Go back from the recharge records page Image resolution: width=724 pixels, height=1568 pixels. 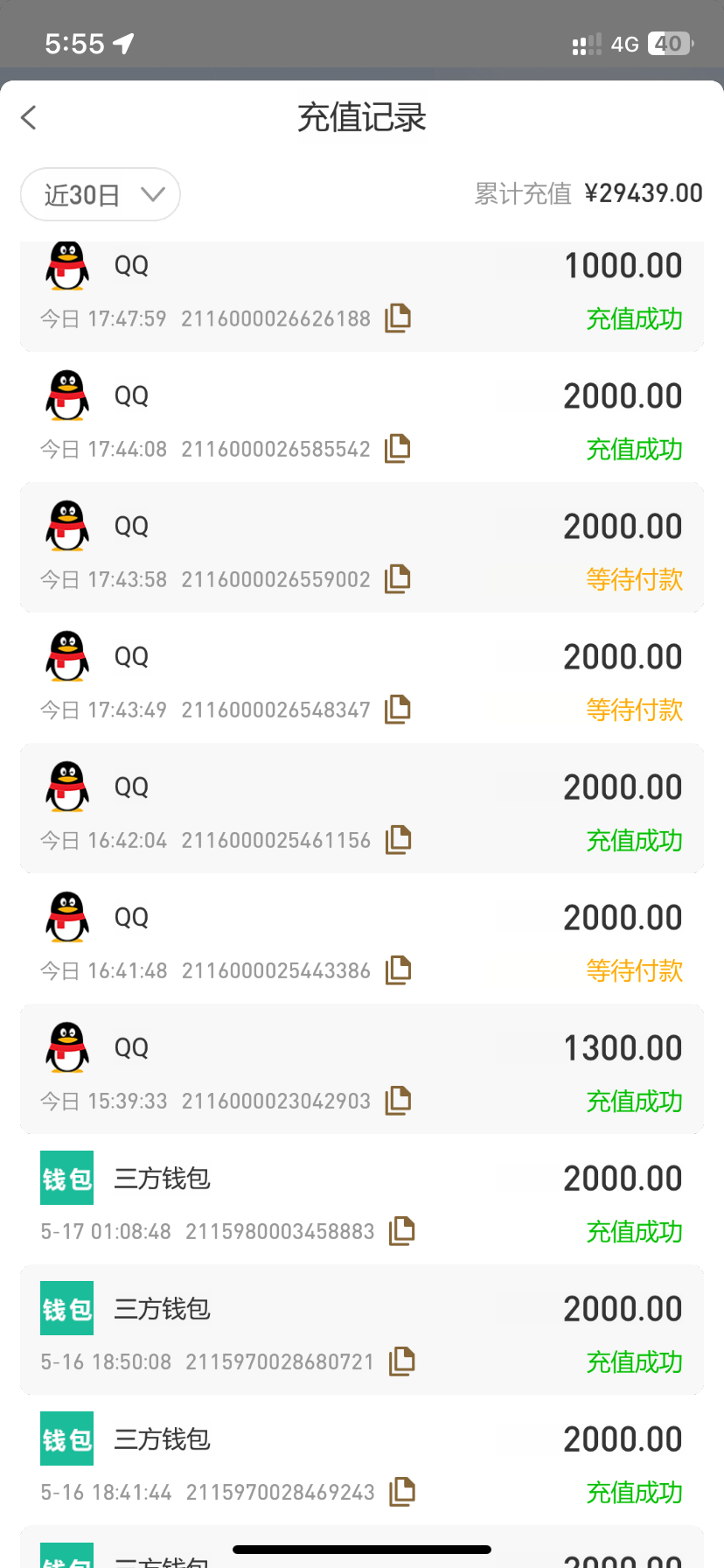tap(29, 117)
